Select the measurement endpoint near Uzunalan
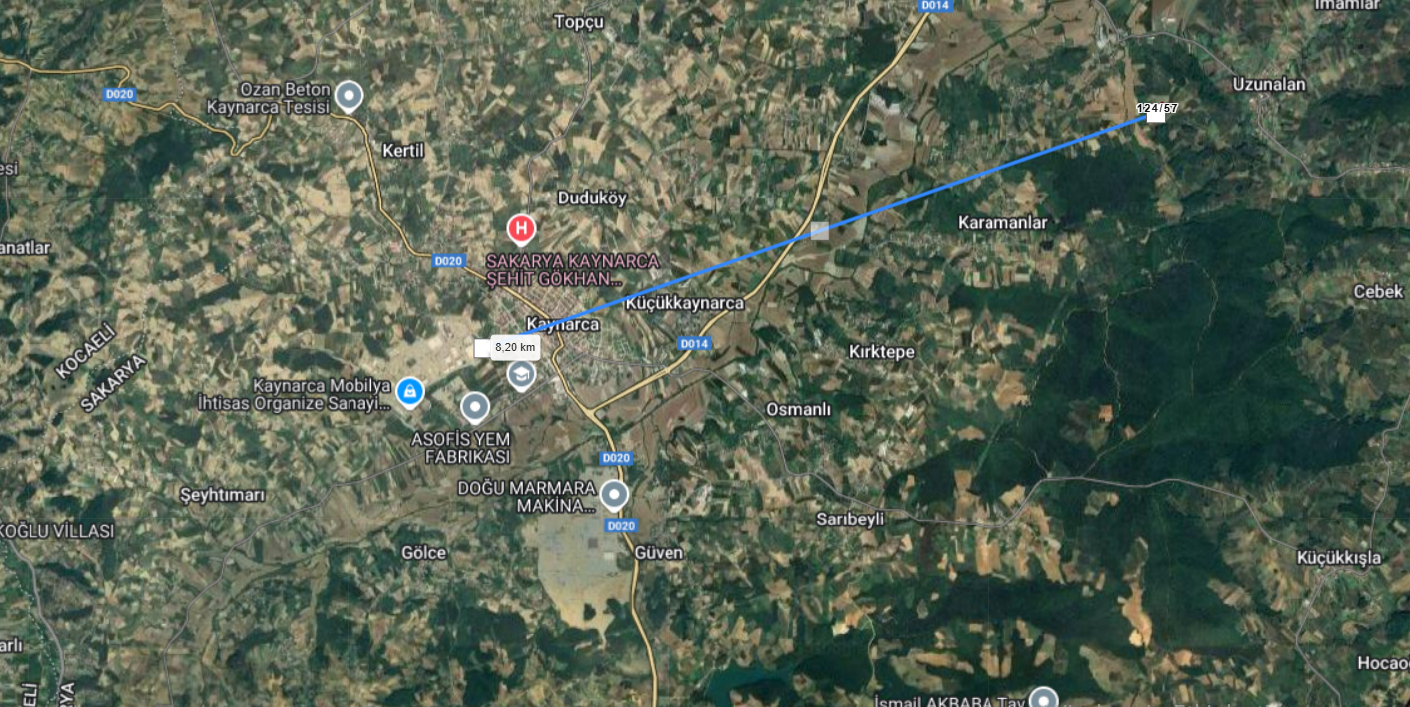1410x707 pixels. (x=1156, y=115)
